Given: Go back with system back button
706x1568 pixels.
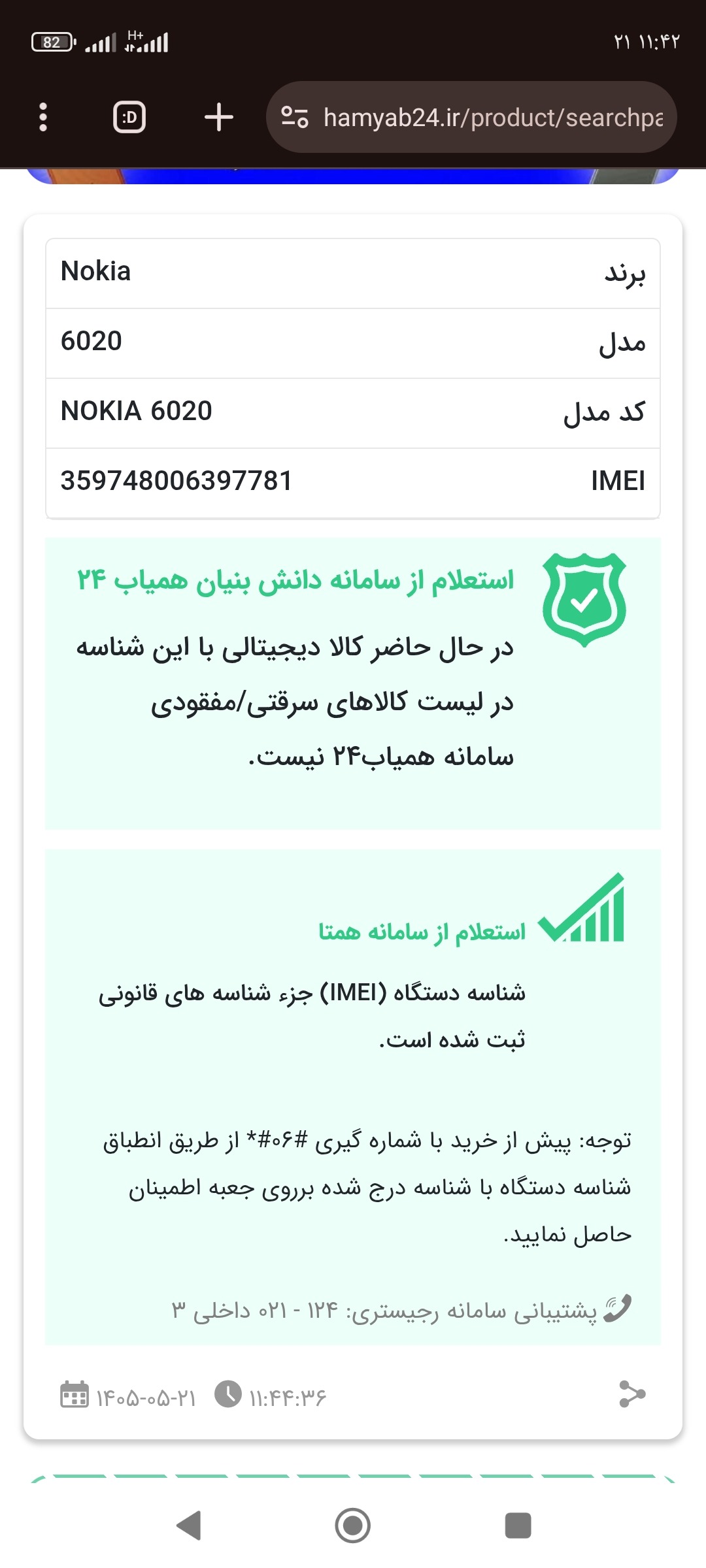Looking at the screenshot, I should click(189, 1526).
